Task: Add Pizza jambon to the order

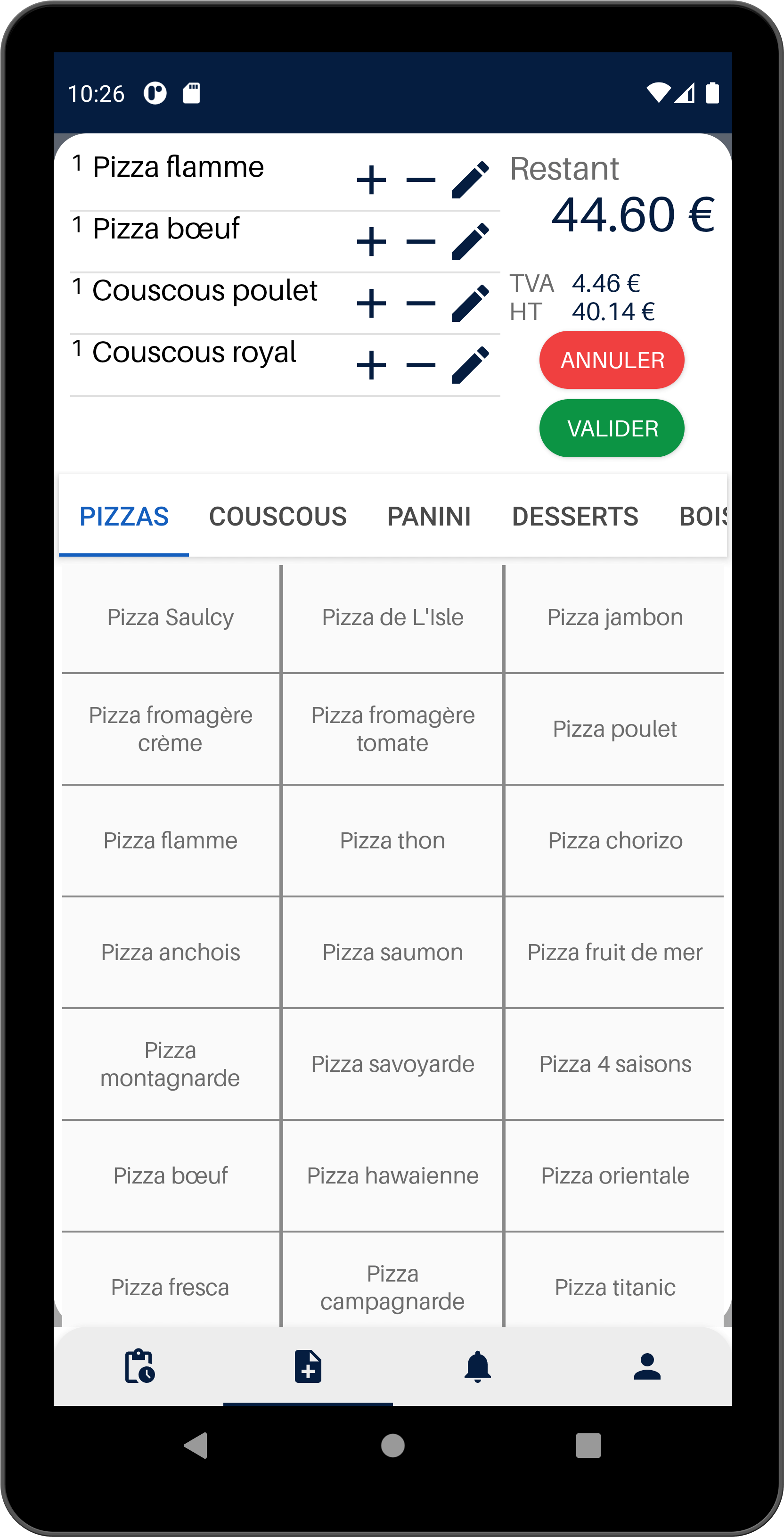Action: pos(615,617)
